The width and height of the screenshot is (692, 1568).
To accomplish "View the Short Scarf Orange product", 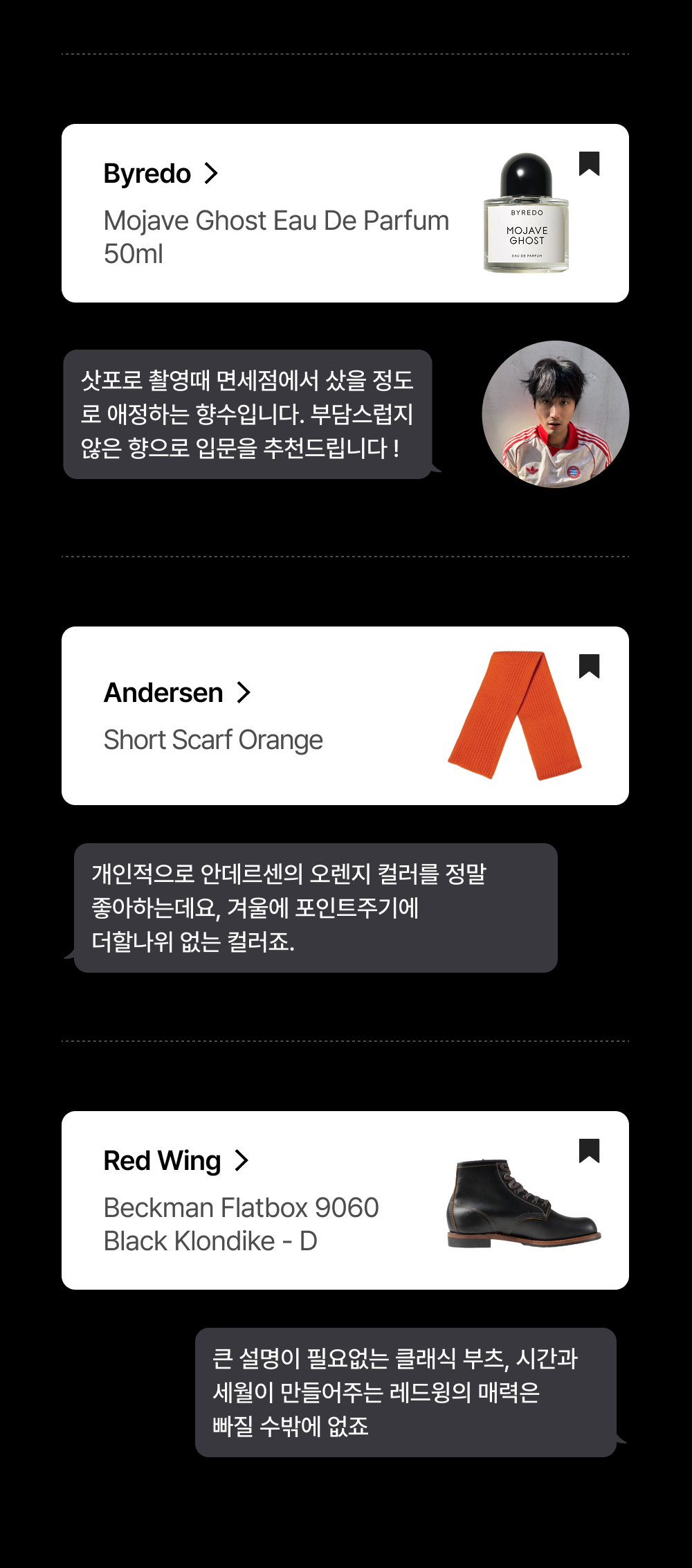I will click(213, 740).
